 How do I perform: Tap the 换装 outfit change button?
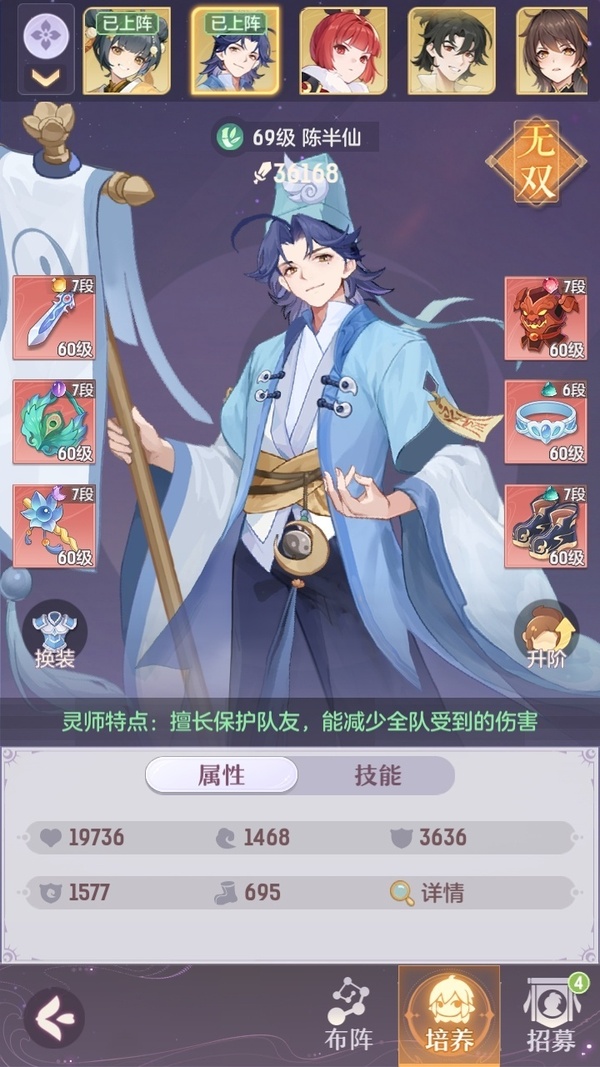tap(54, 636)
